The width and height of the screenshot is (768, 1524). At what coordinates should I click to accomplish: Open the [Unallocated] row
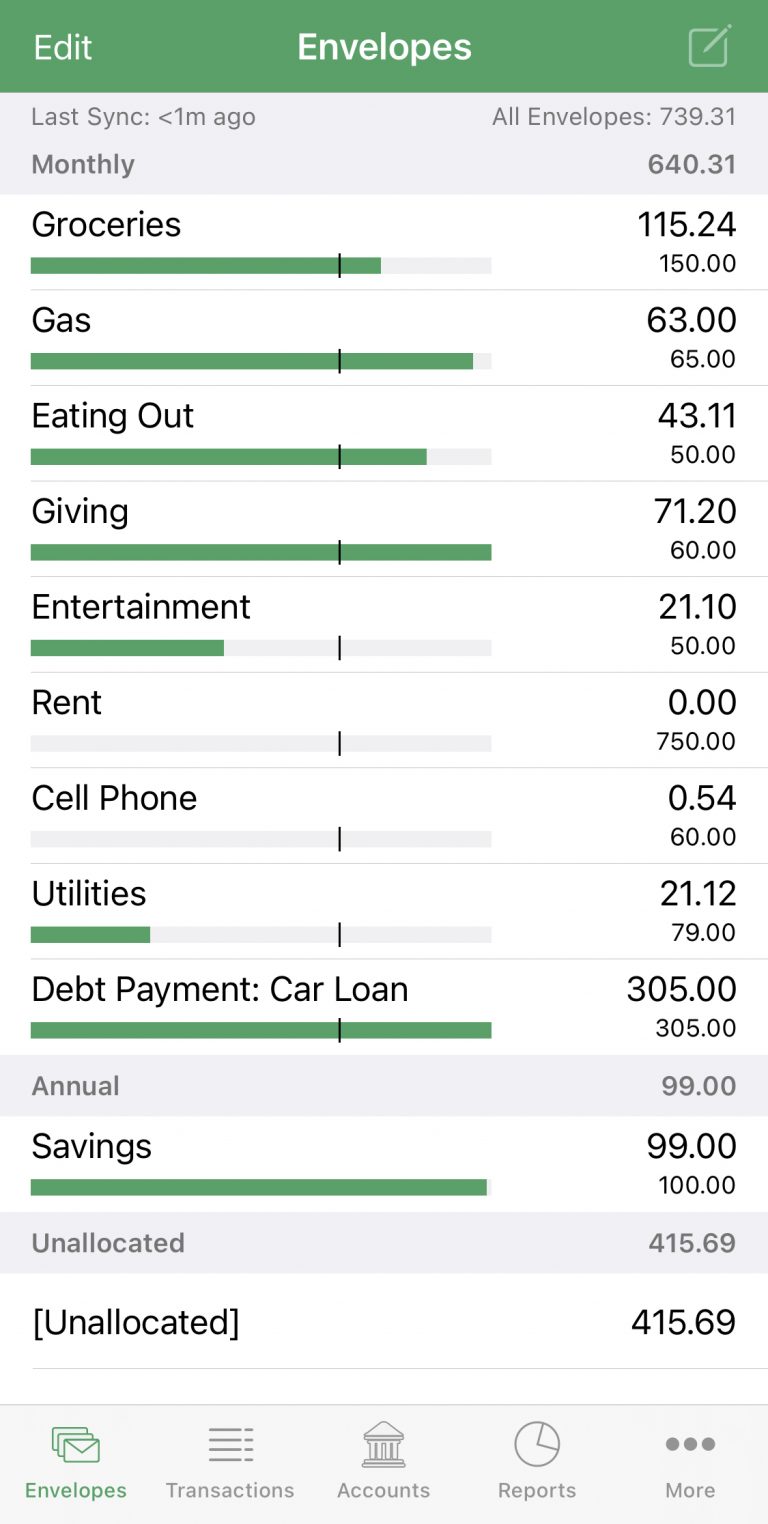click(x=384, y=1322)
